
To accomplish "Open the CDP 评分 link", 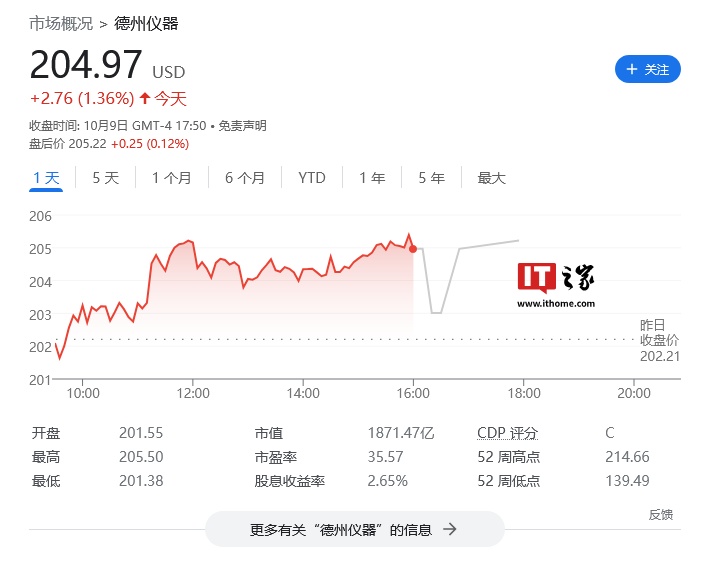I will pyautogui.click(x=507, y=433).
